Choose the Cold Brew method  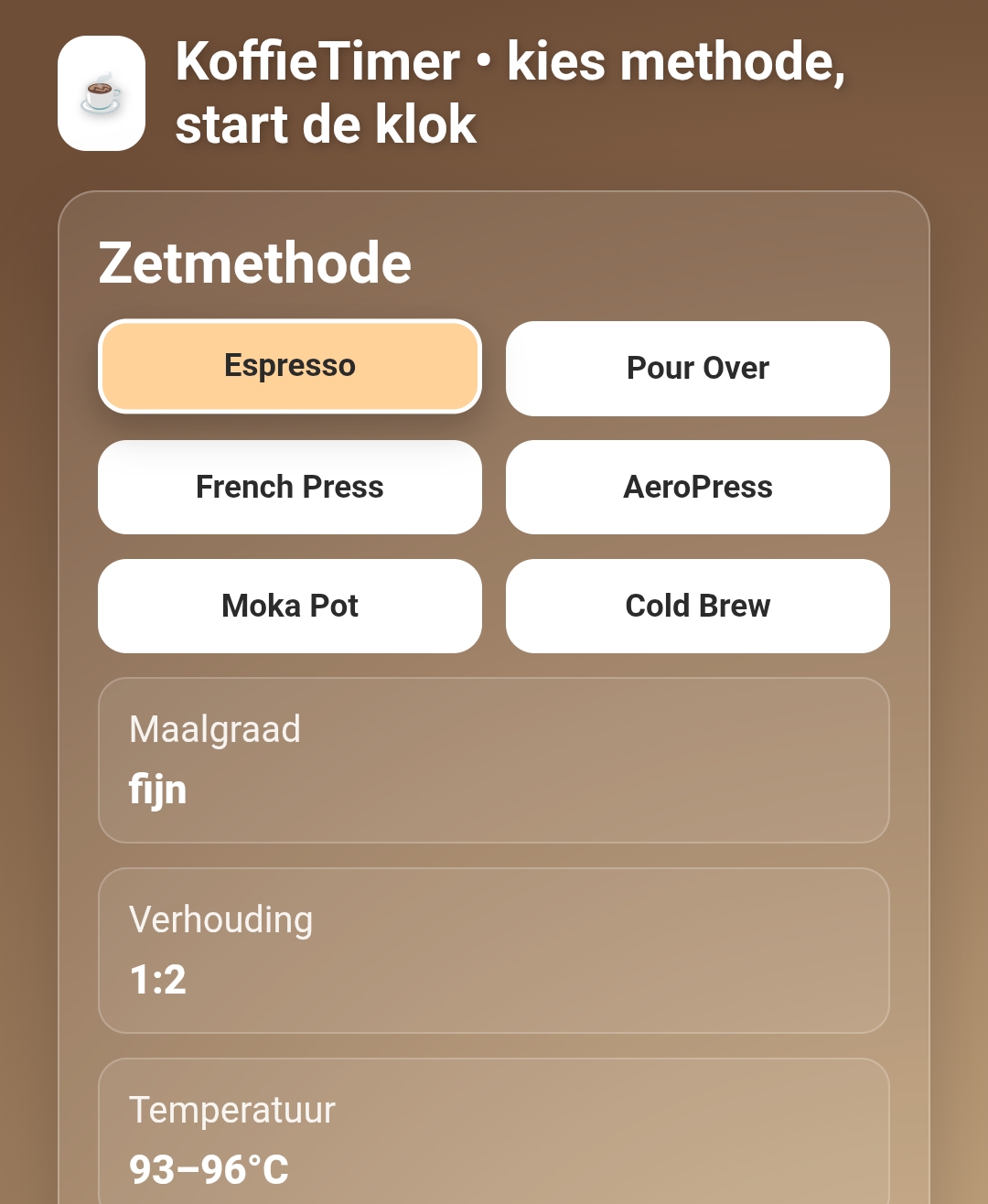click(x=697, y=606)
